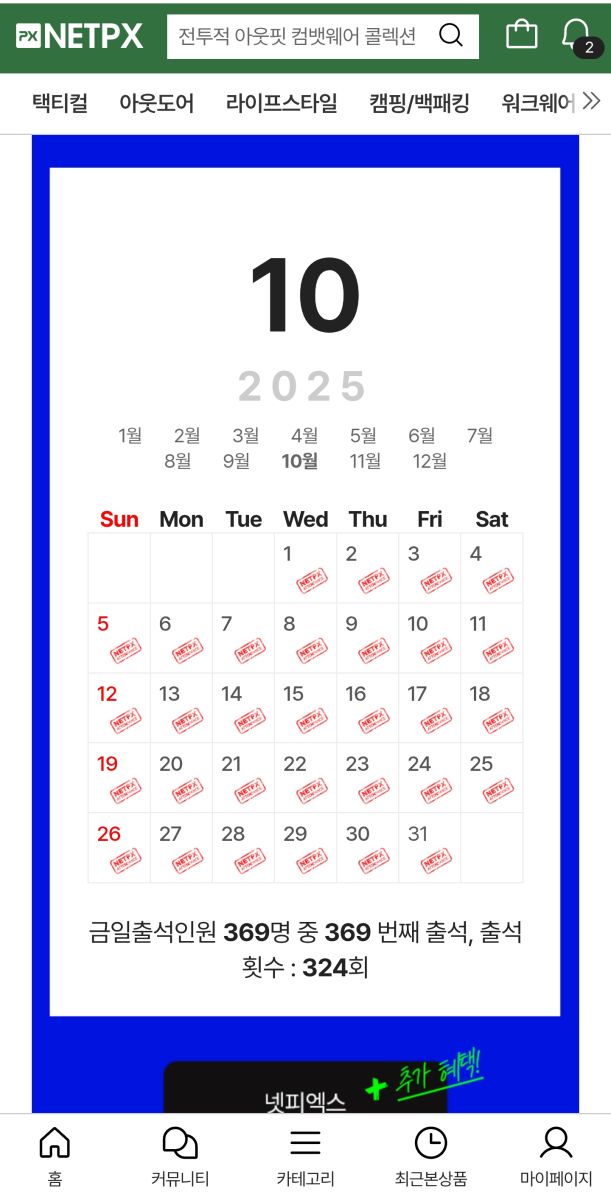Go to NETPX home via logo
611x1200 pixels.
coord(80,37)
